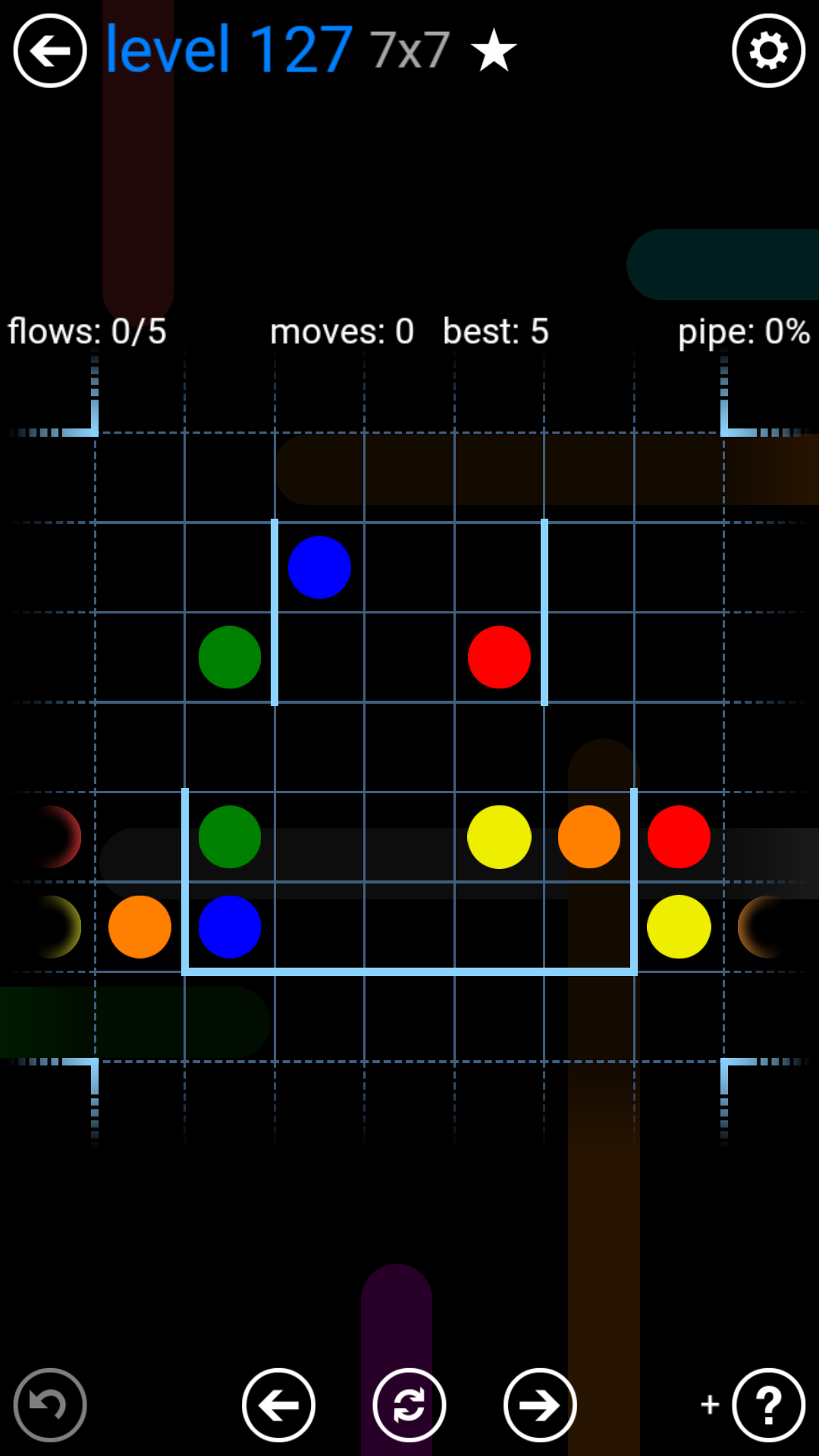Viewport: 819px width, 1456px height.
Task: Open the settings gear
Action: 768,51
